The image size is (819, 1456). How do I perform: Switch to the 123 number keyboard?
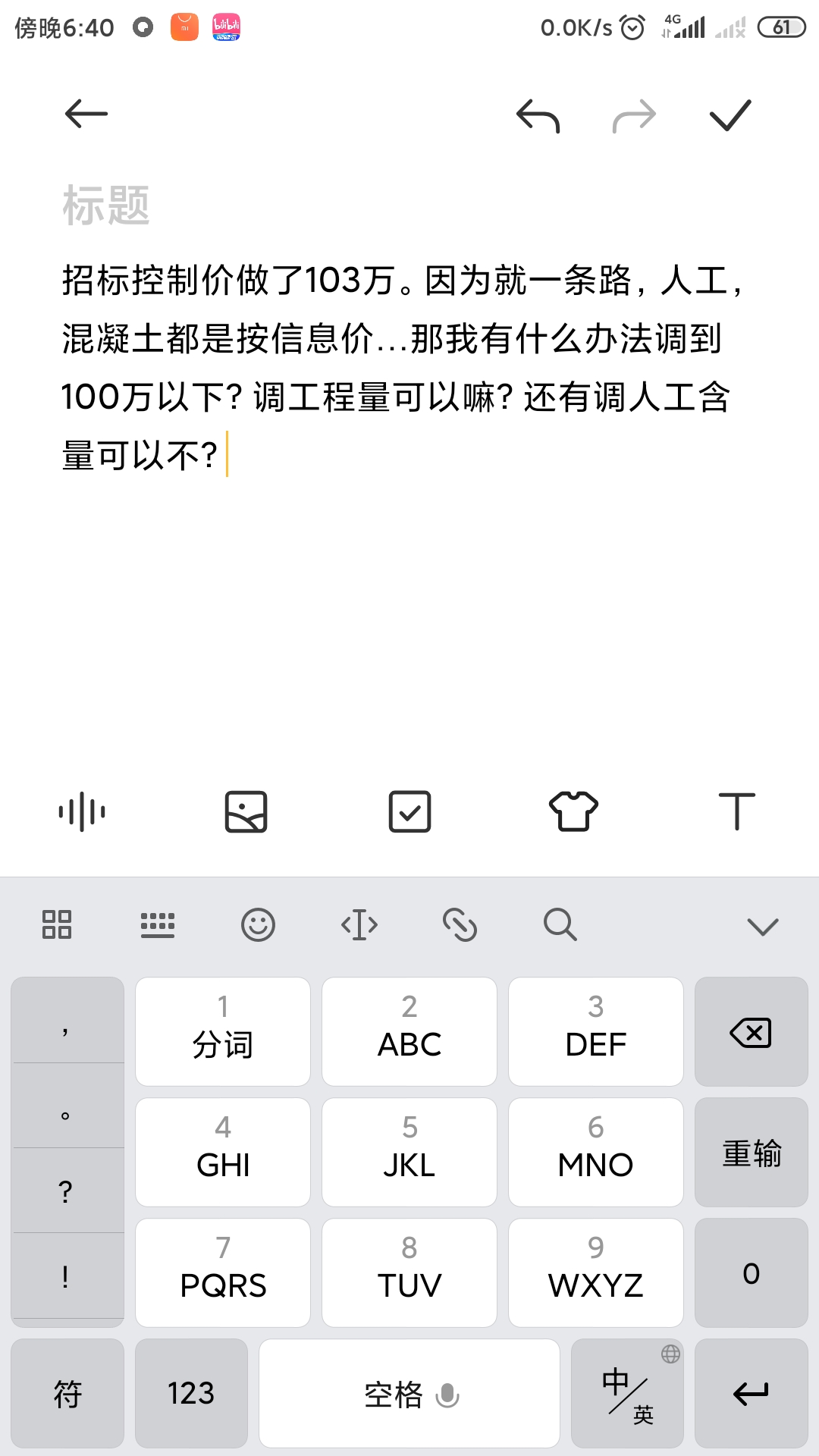point(191,1394)
